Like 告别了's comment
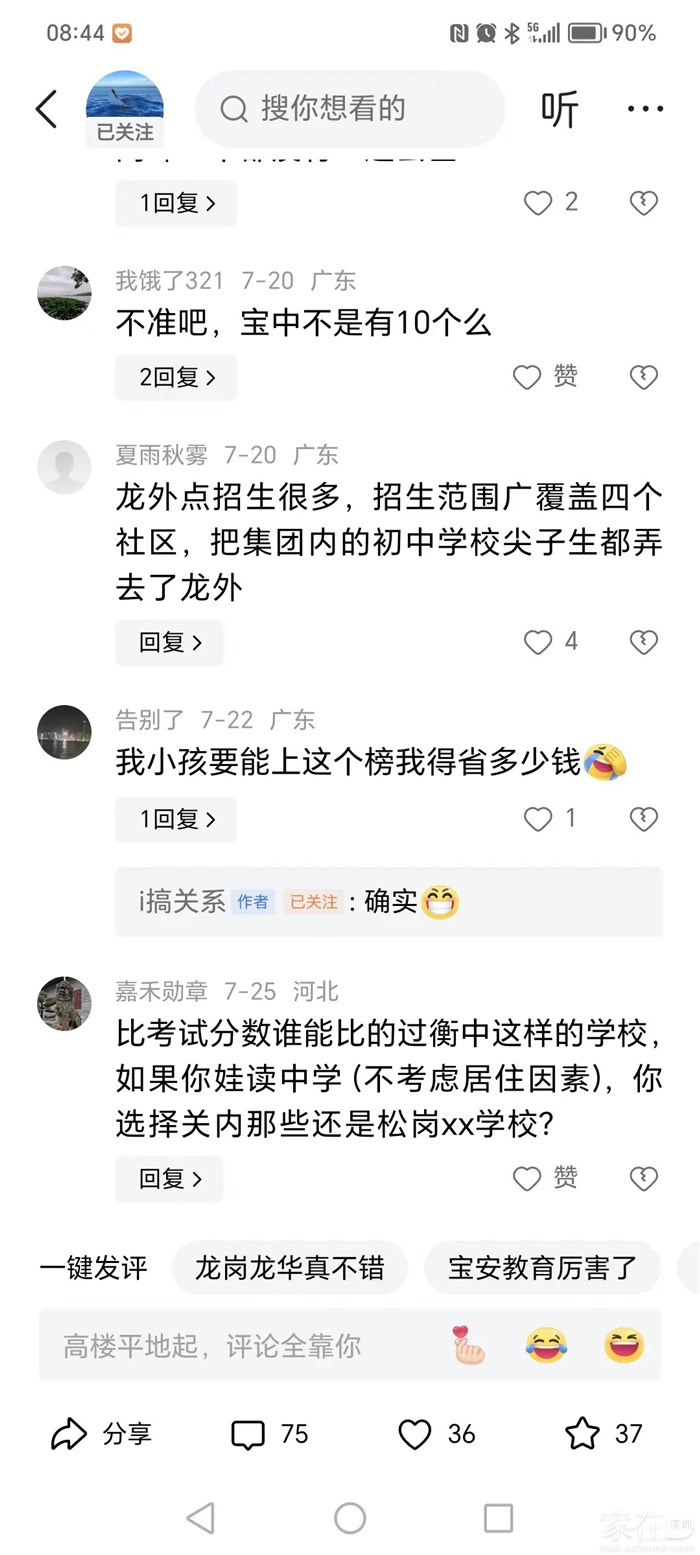The image size is (700, 1555). pos(550,819)
